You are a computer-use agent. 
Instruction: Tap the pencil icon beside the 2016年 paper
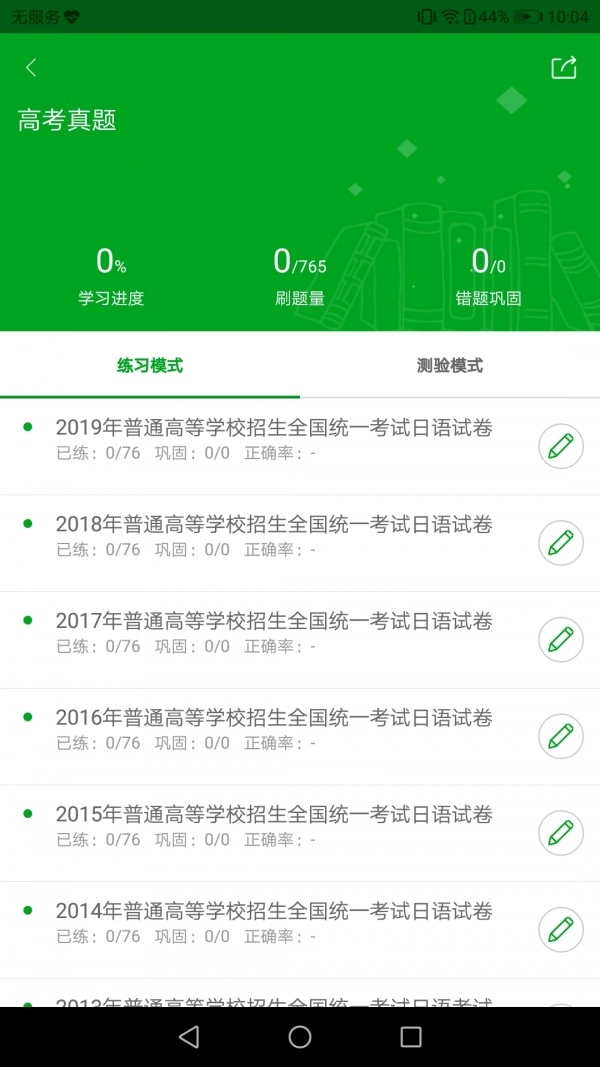[561, 737]
